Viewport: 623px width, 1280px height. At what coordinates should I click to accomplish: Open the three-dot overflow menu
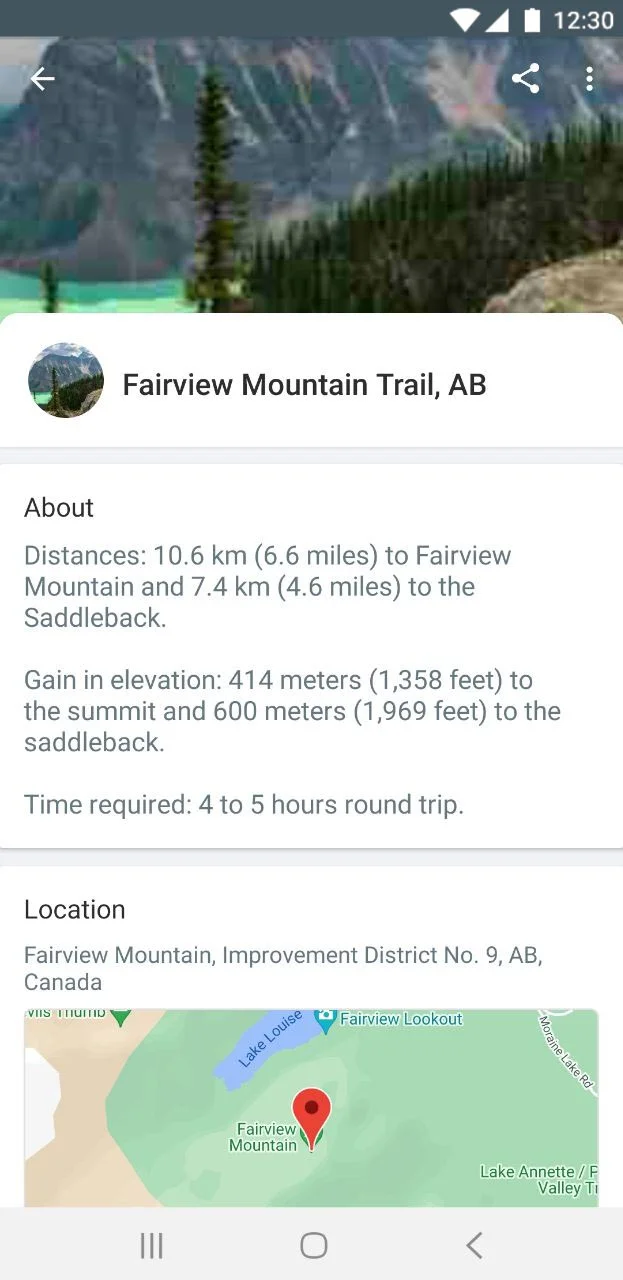(x=590, y=79)
